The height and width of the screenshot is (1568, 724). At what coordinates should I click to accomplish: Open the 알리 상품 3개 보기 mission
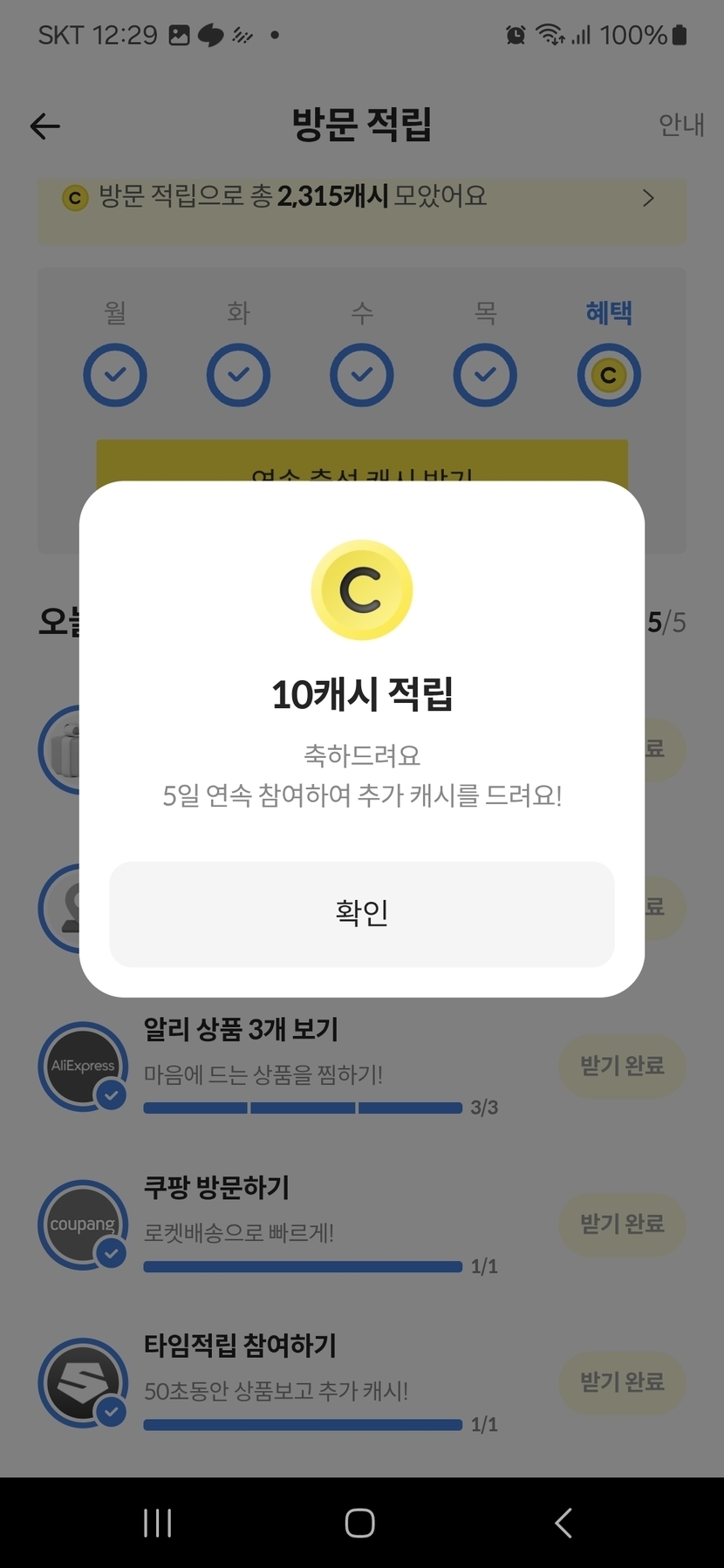pos(242,1029)
